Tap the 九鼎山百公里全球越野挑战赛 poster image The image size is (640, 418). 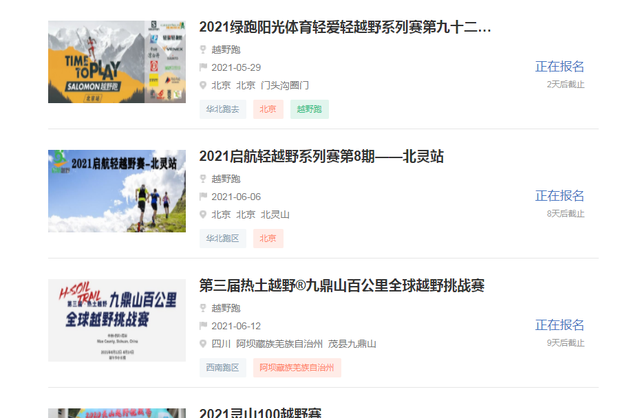(117, 320)
